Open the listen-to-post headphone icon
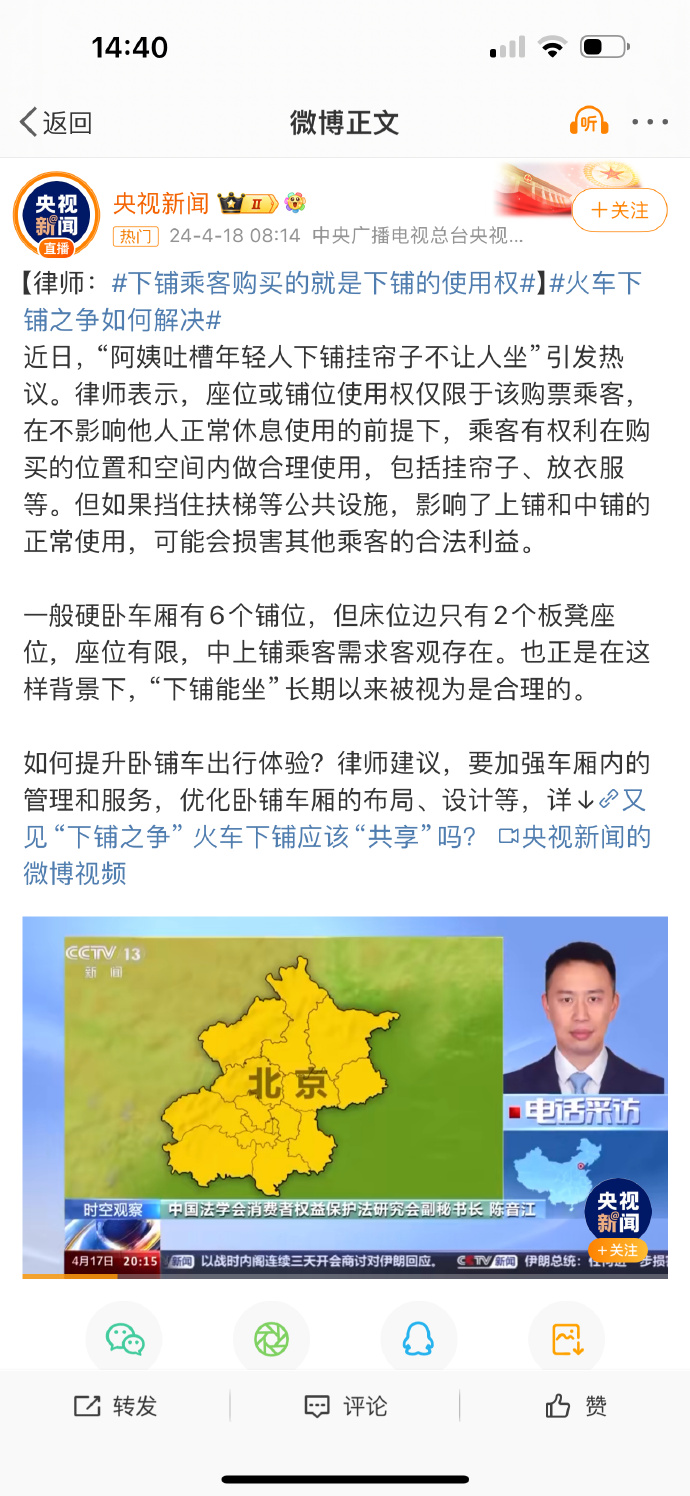The height and width of the screenshot is (1496, 690). 589,122
